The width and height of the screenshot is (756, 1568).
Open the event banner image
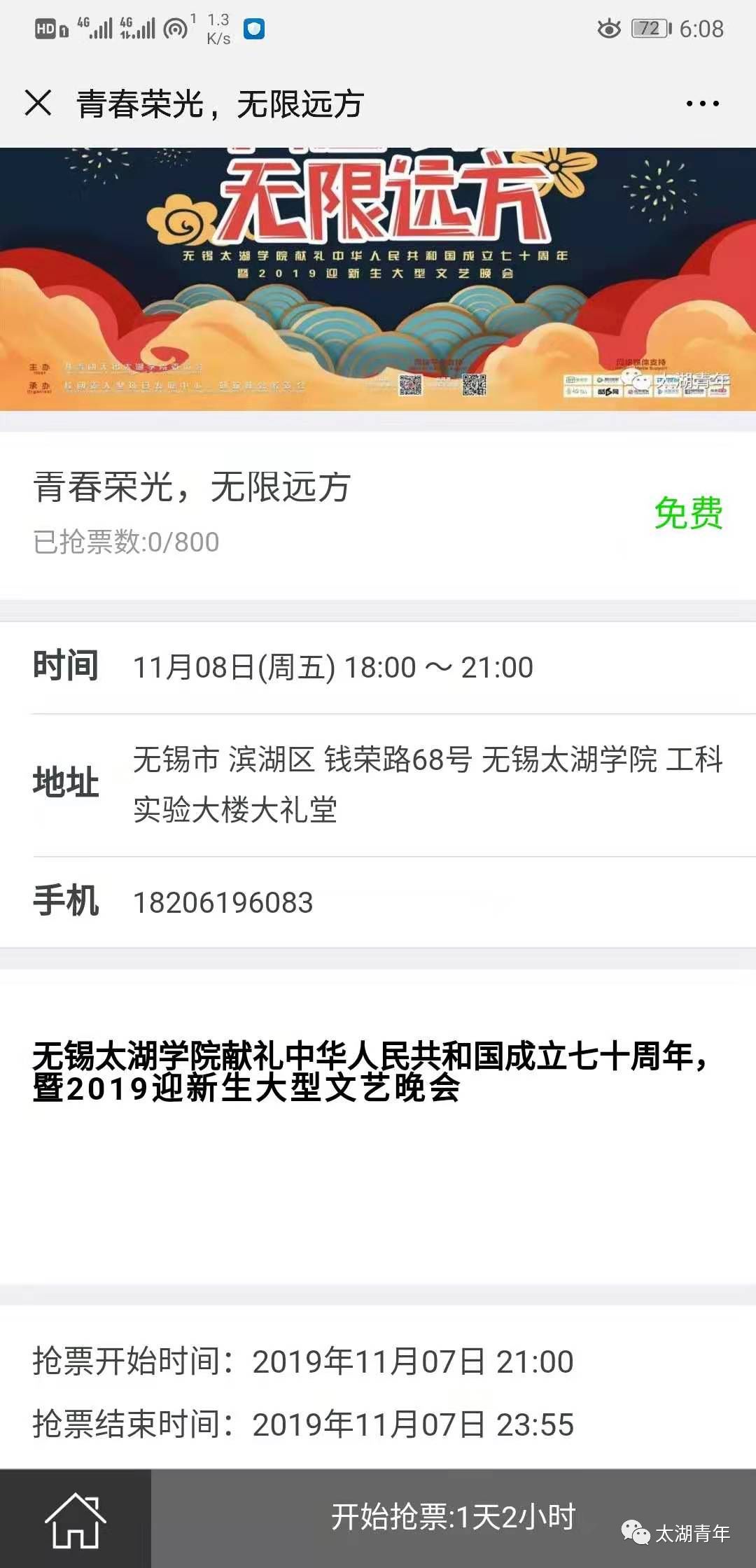(378, 279)
